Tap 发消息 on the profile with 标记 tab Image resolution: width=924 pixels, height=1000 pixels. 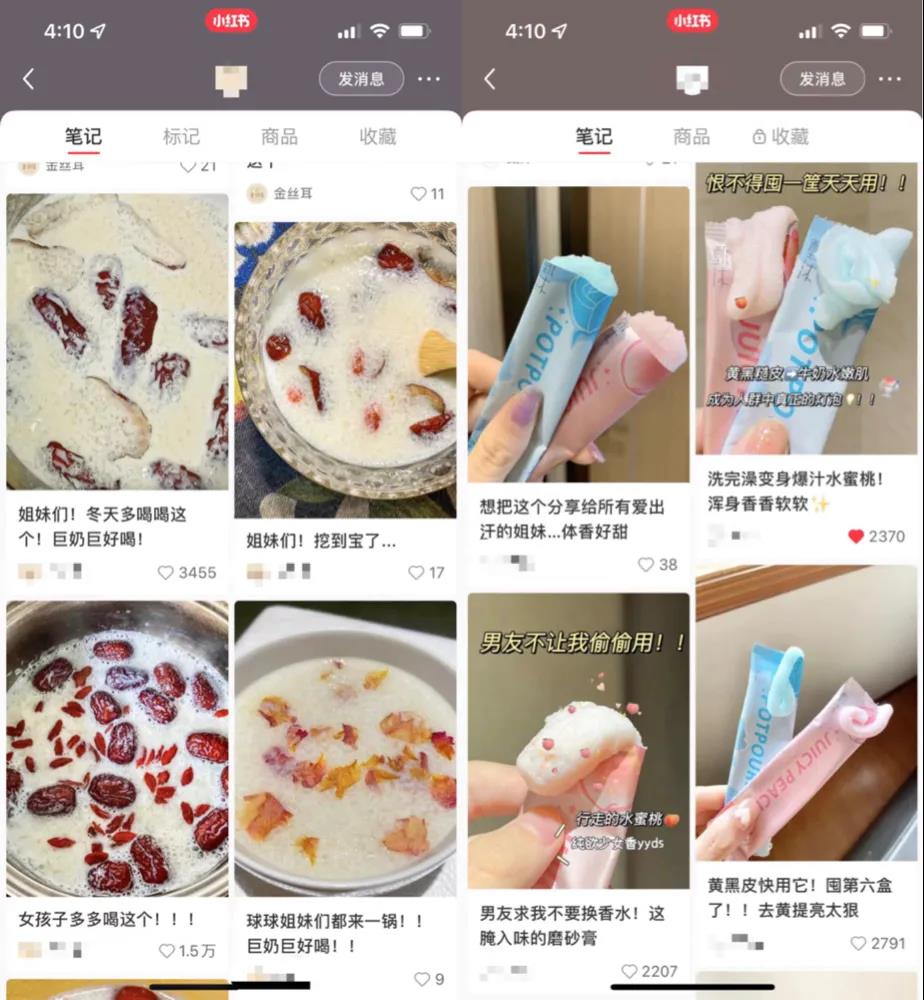(361, 79)
